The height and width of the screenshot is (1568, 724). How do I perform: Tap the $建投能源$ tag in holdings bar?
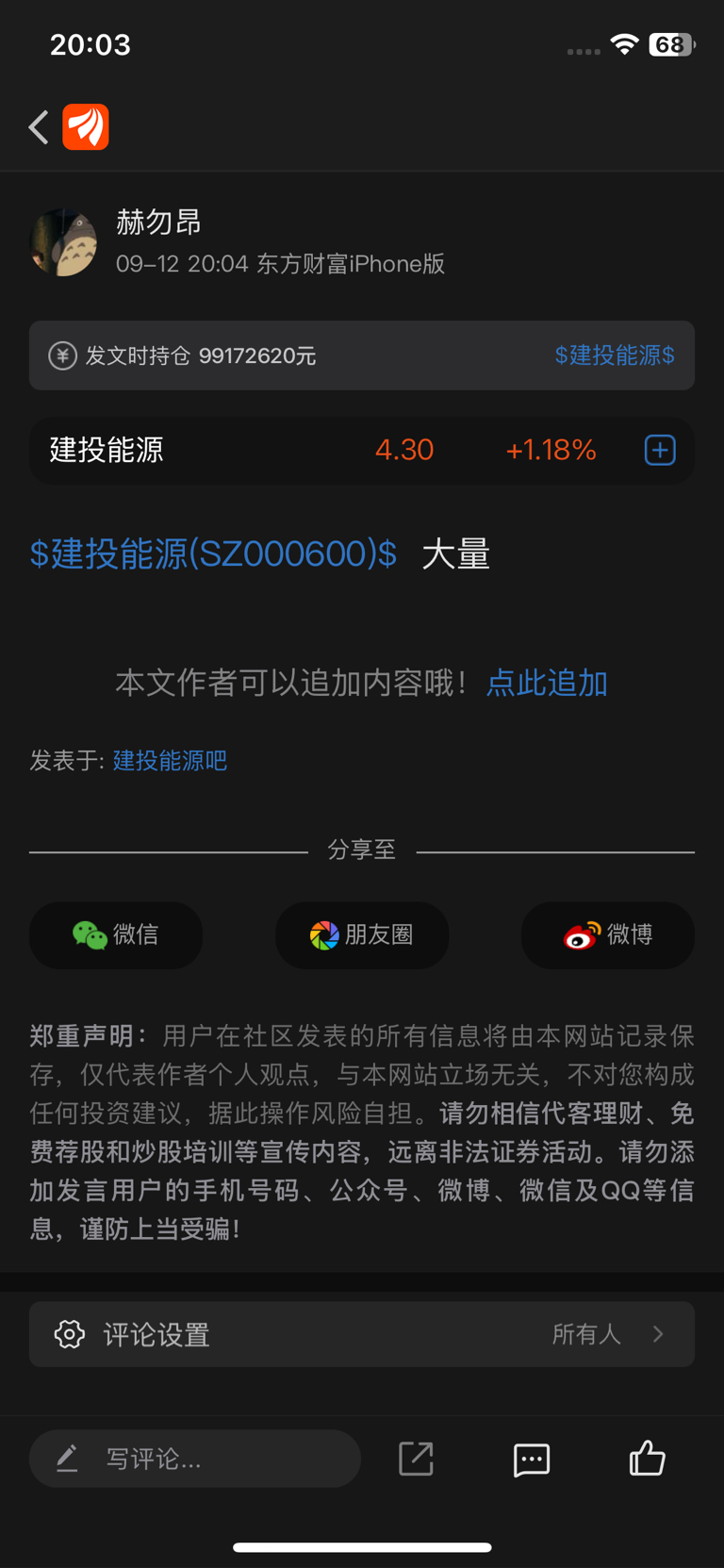(614, 355)
